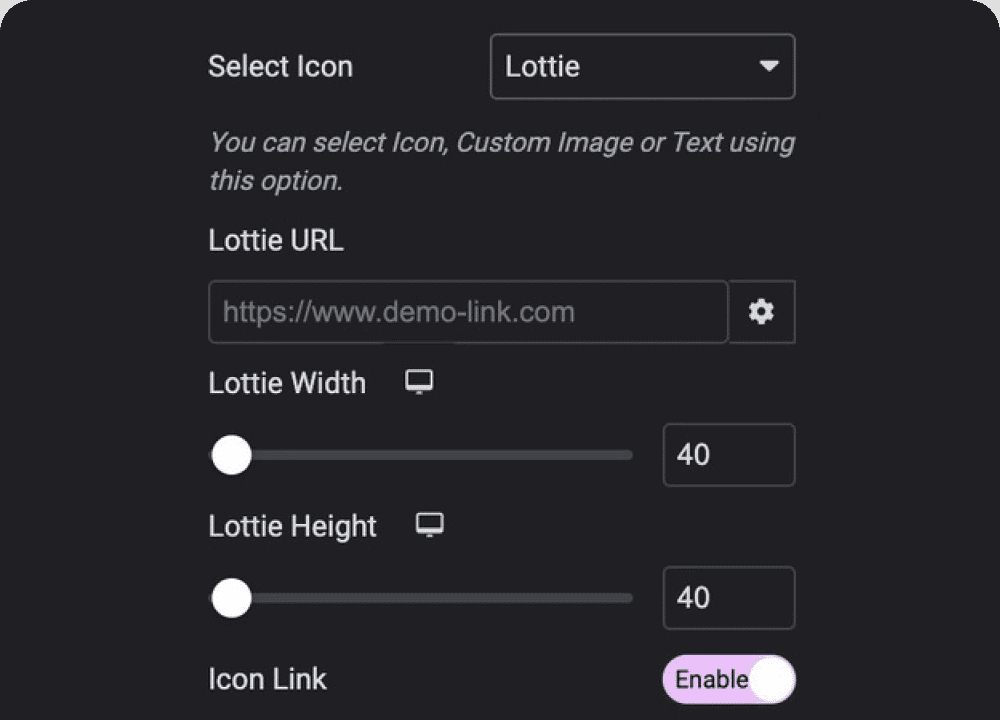
Task: Focus the Lottie URL input field
Action: [467, 312]
